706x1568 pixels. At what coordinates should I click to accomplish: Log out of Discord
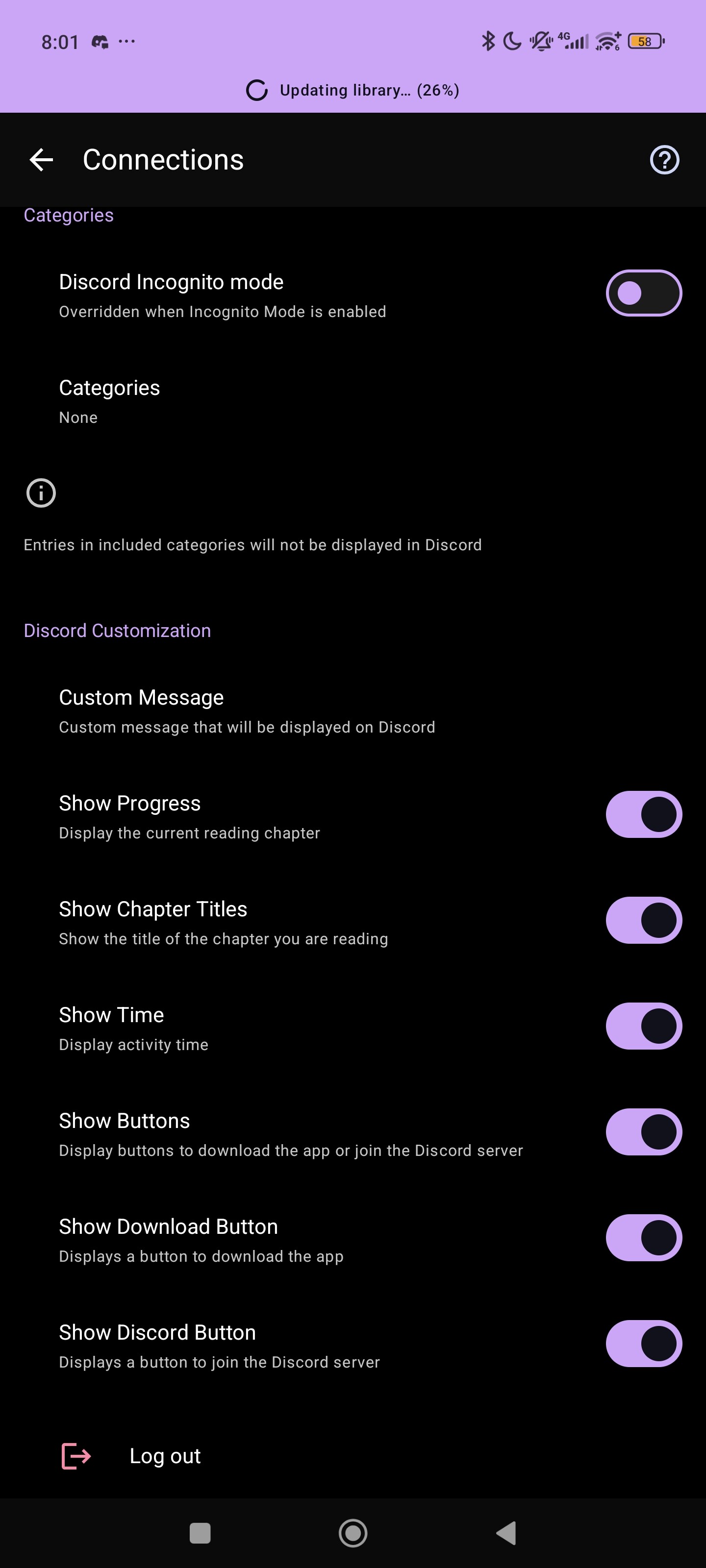coord(164,1456)
